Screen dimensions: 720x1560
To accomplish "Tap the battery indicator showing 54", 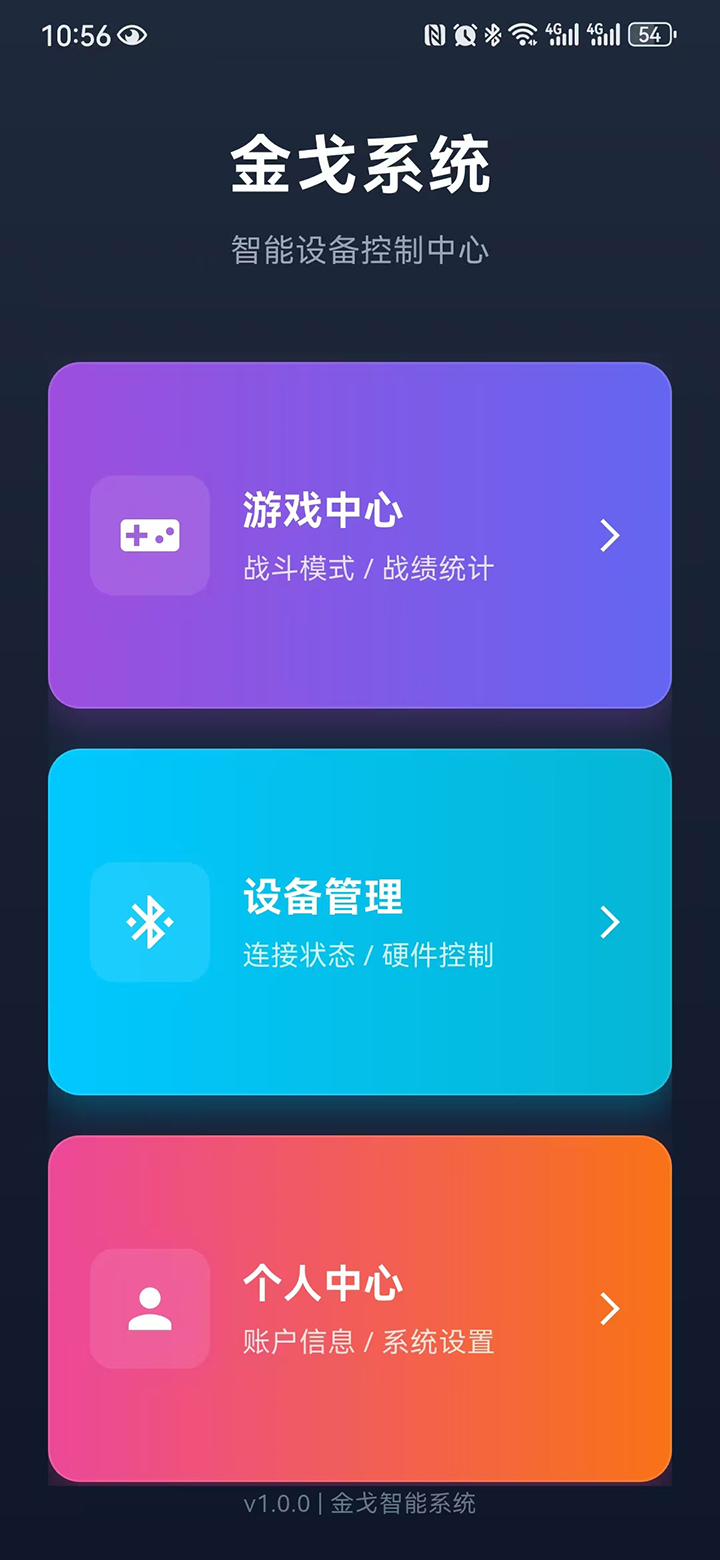I will coord(650,33).
